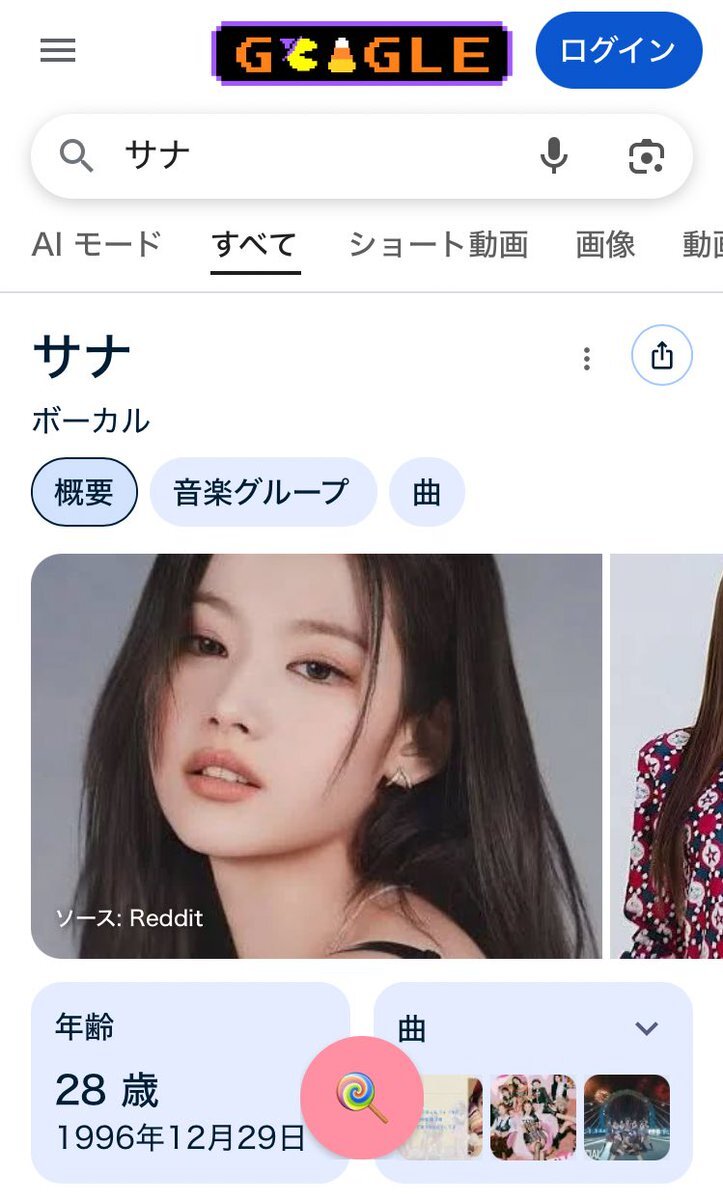Select the 曲 chip

coord(426,492)
